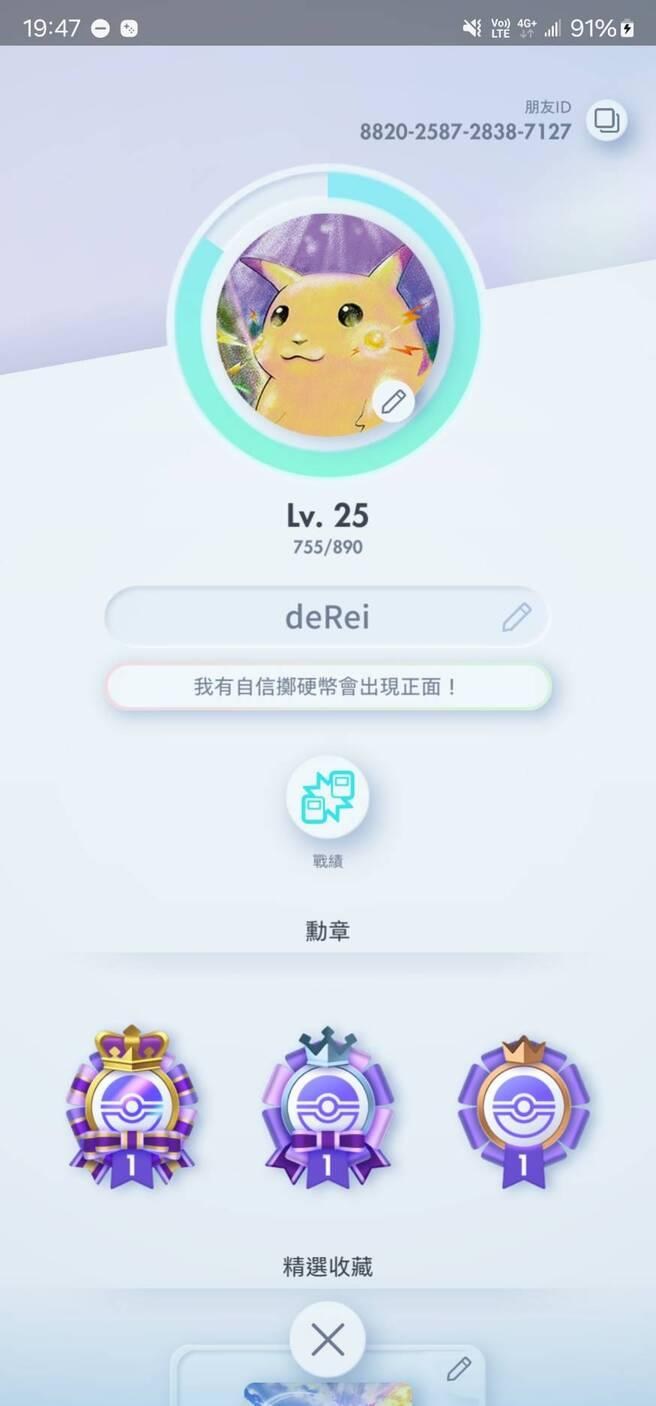656x1406 pixels.
Task: Open the 戰績 battle record
Action: point(328,797)
